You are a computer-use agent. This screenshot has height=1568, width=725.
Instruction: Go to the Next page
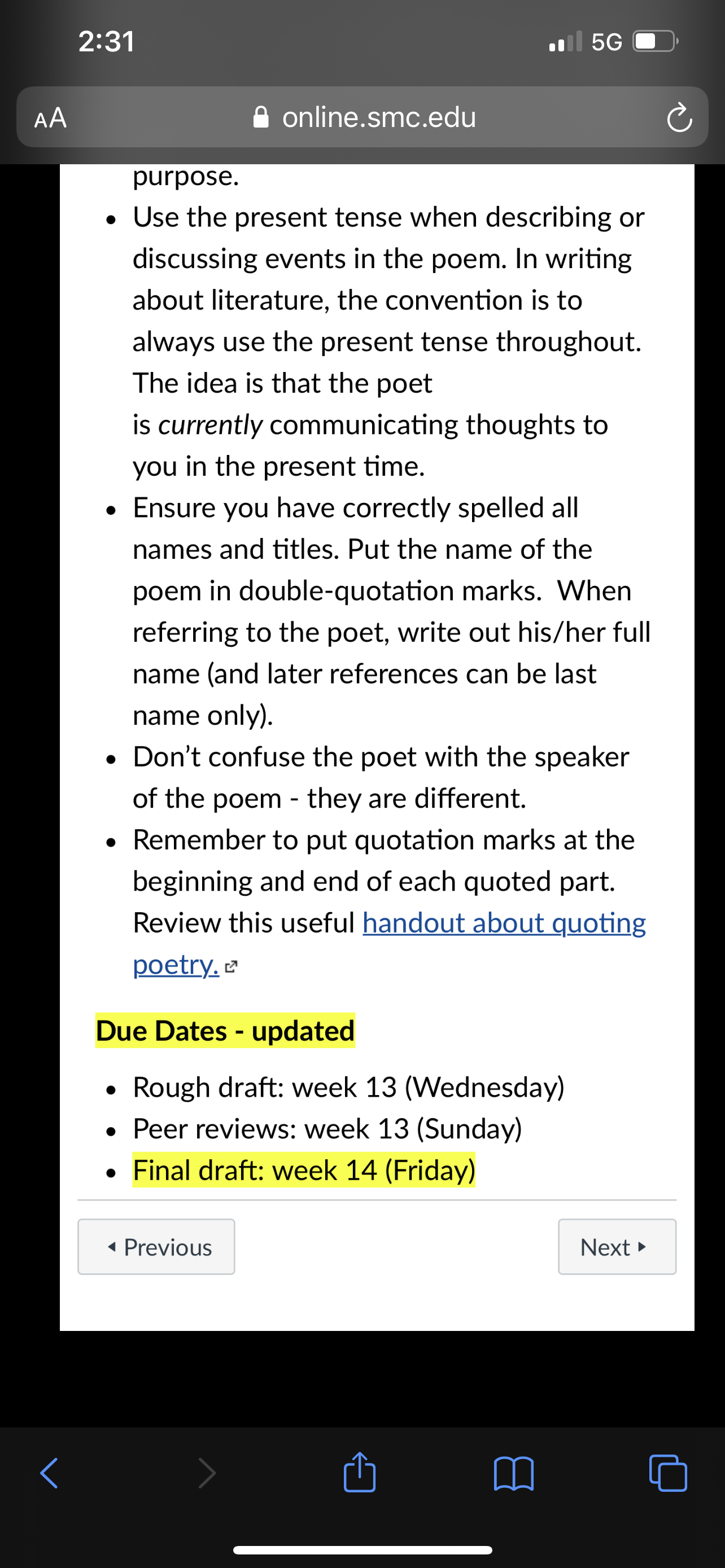point(617,1247)
